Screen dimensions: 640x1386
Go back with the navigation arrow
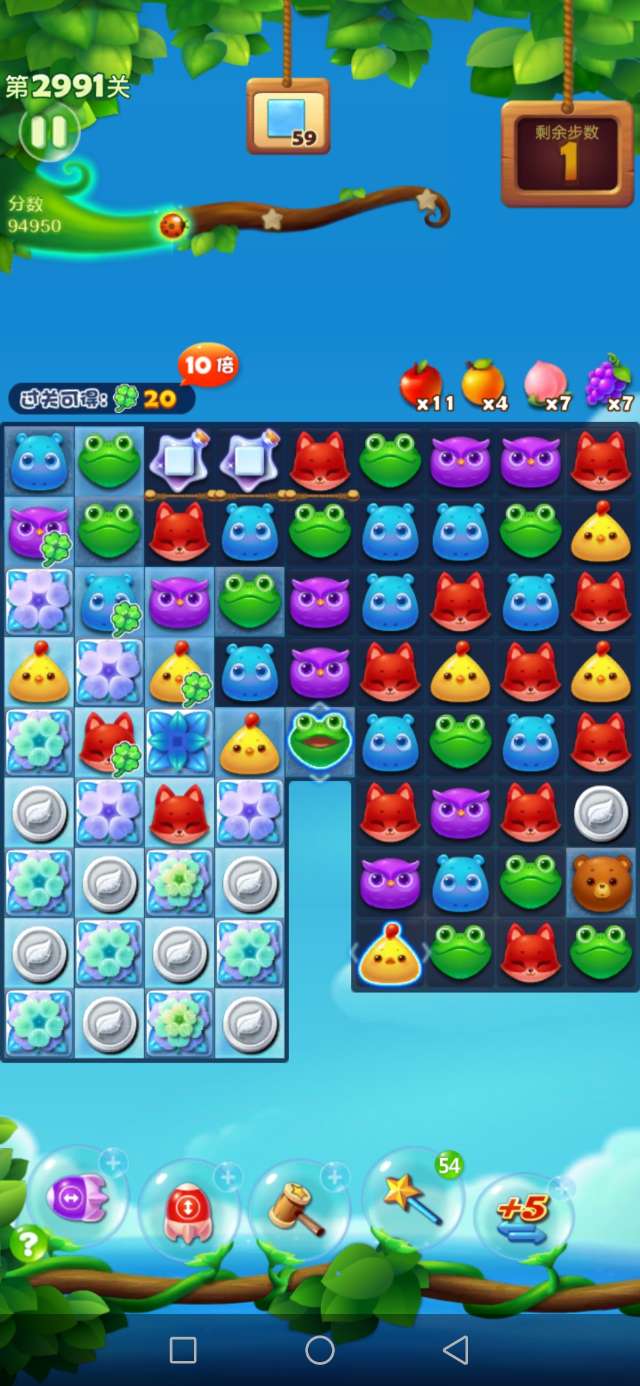coord(456,1350)
